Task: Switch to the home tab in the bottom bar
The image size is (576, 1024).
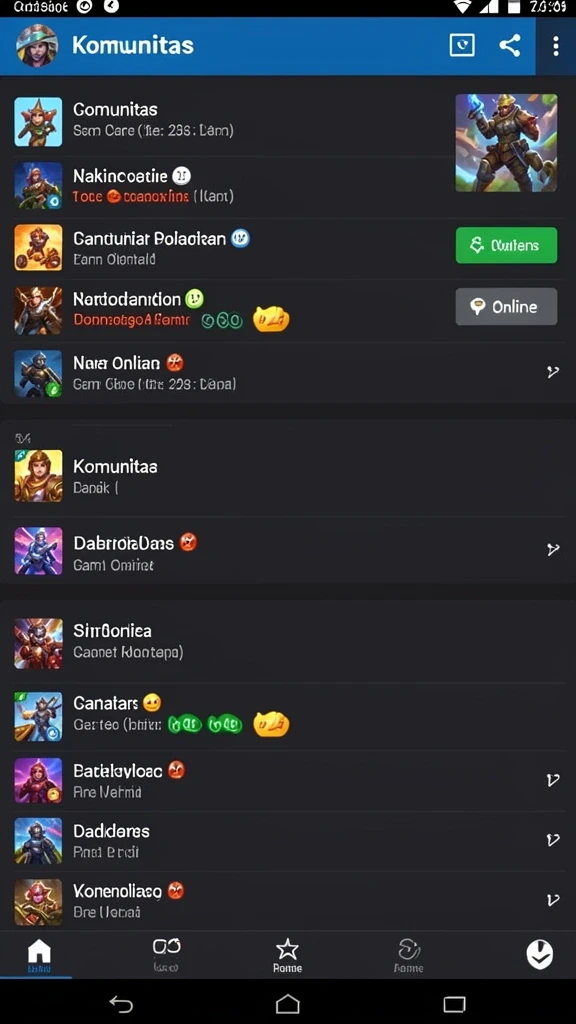Action: click(x=39, y=955)
